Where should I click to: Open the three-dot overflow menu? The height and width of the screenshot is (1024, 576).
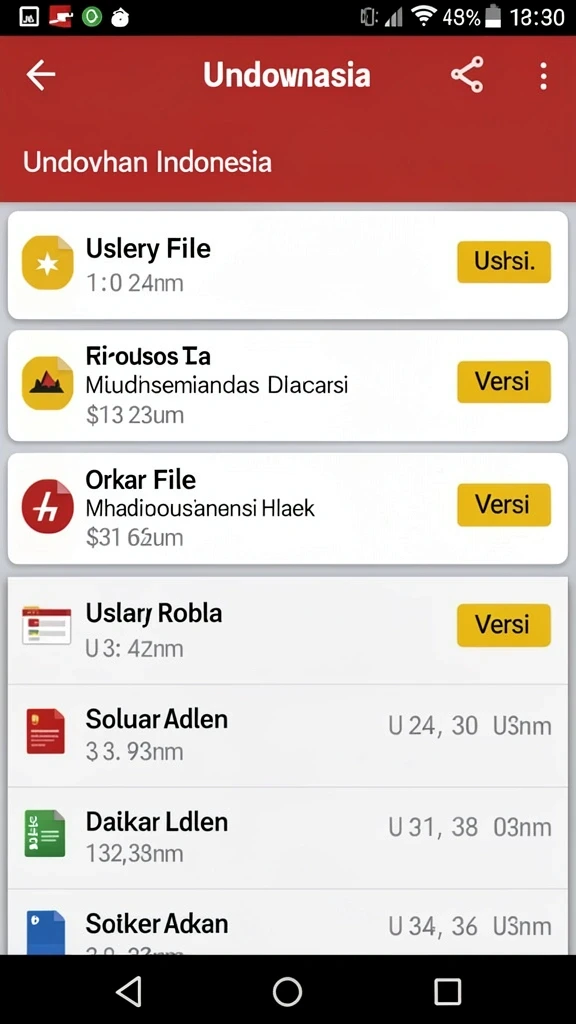[543, 75]
